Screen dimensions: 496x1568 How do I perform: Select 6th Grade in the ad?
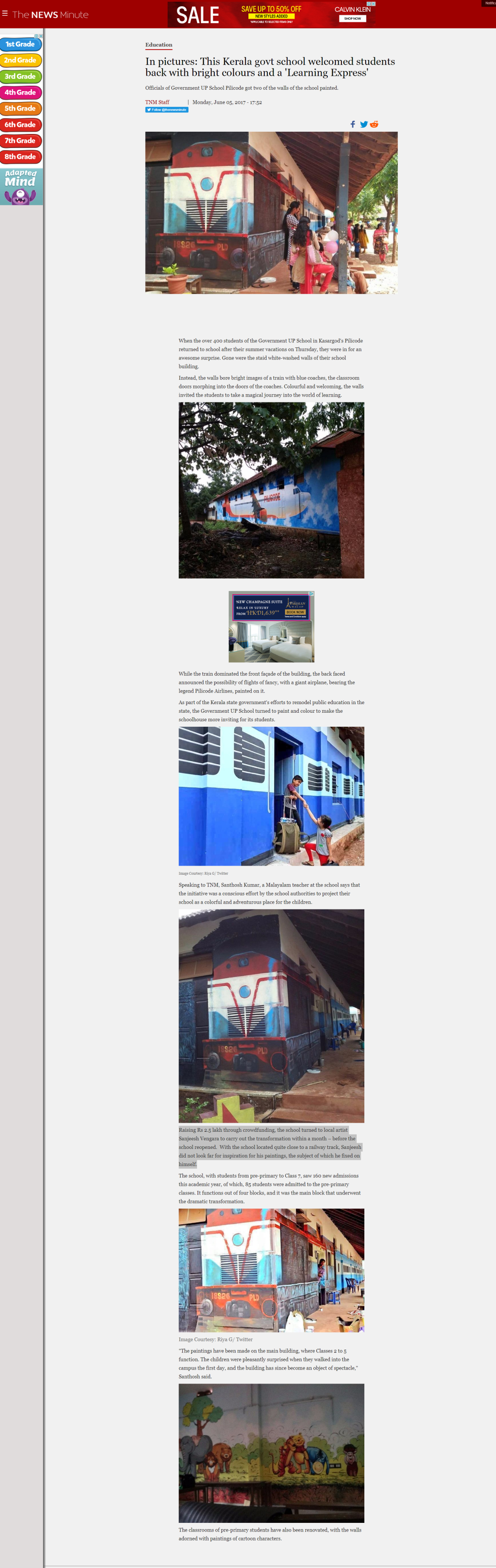pyautogui.click(x=21, y=125)
